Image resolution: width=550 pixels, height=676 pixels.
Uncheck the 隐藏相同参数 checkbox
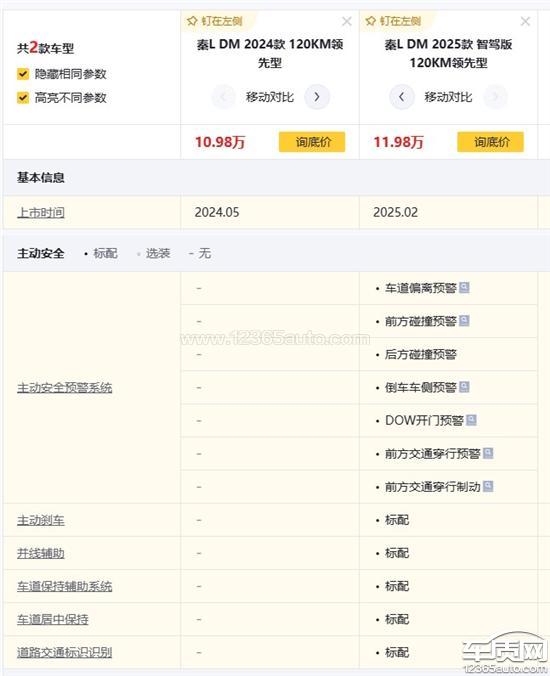23,74
